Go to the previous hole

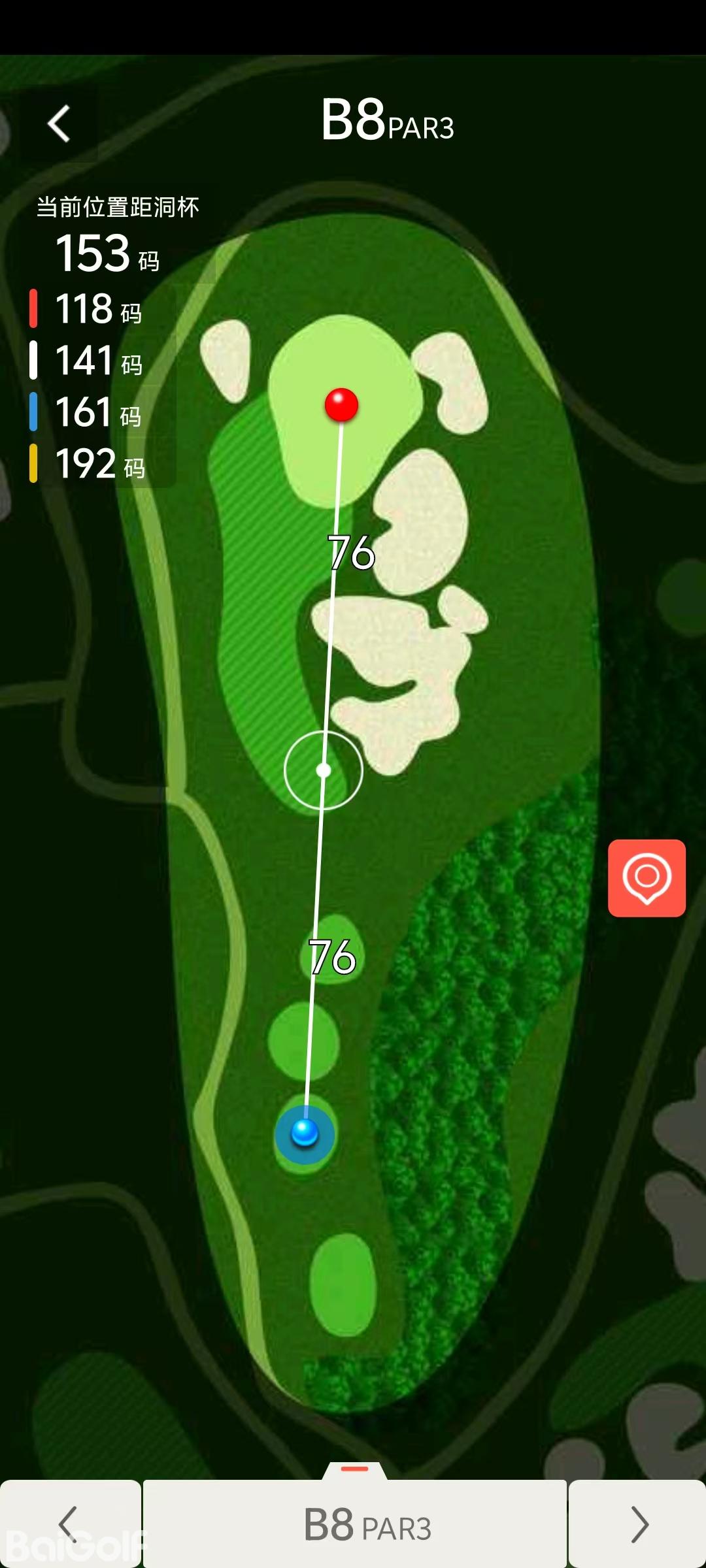69,1524
